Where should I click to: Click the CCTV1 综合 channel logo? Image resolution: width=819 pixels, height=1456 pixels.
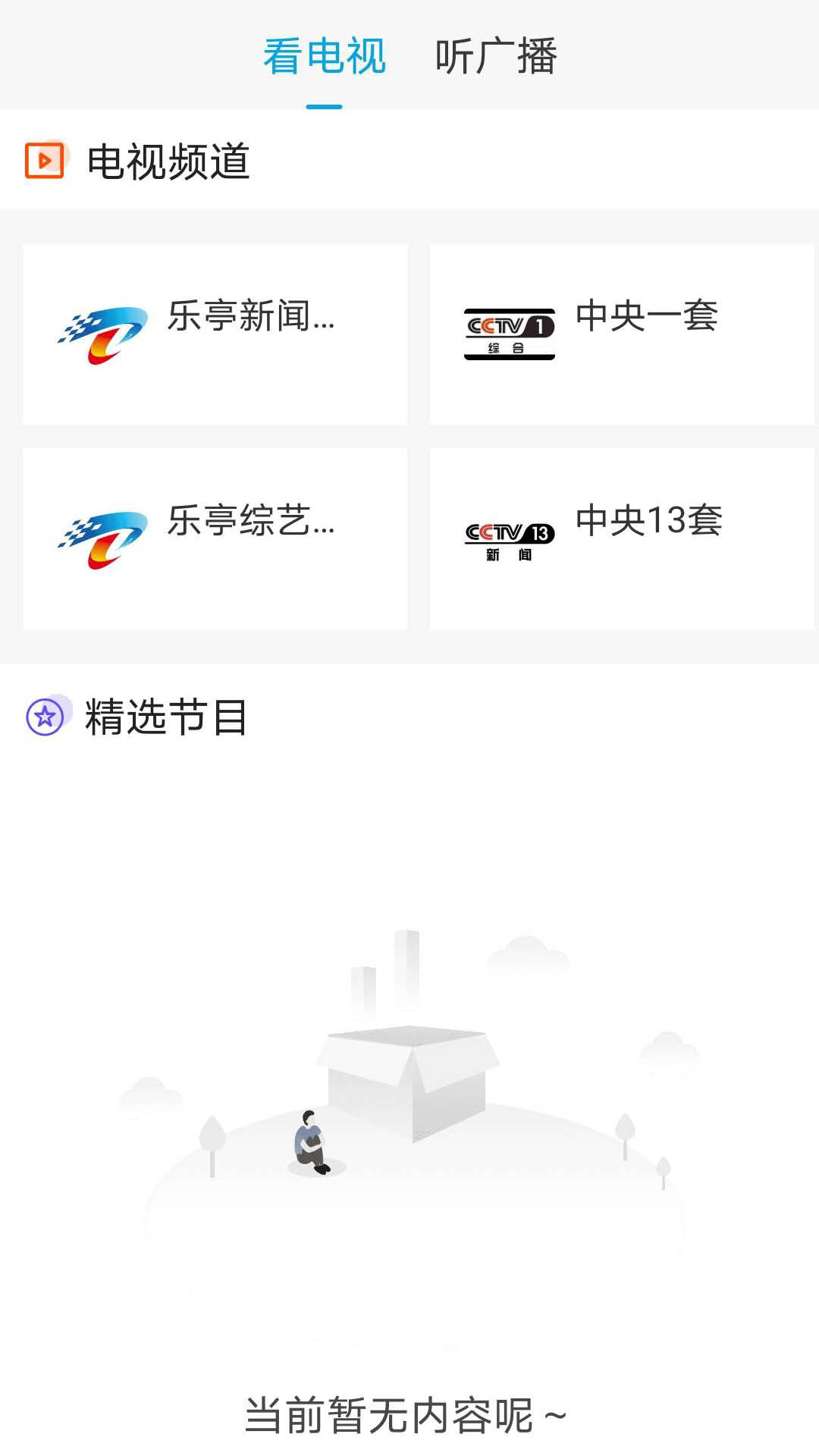click(509, 334)
